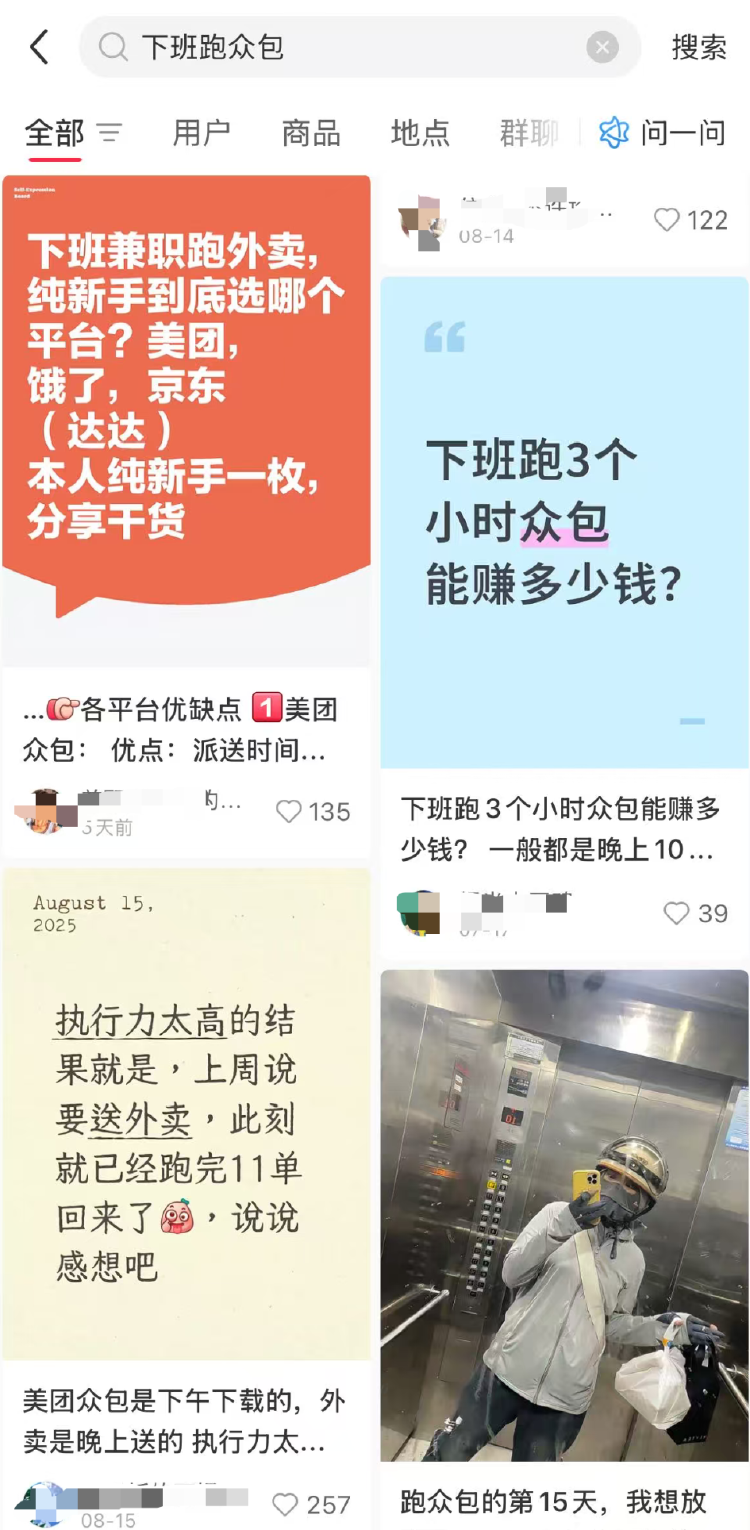Open the 问一问 assistant
The height and width of the screenshot is (1530, 750).
coord(662,133)
